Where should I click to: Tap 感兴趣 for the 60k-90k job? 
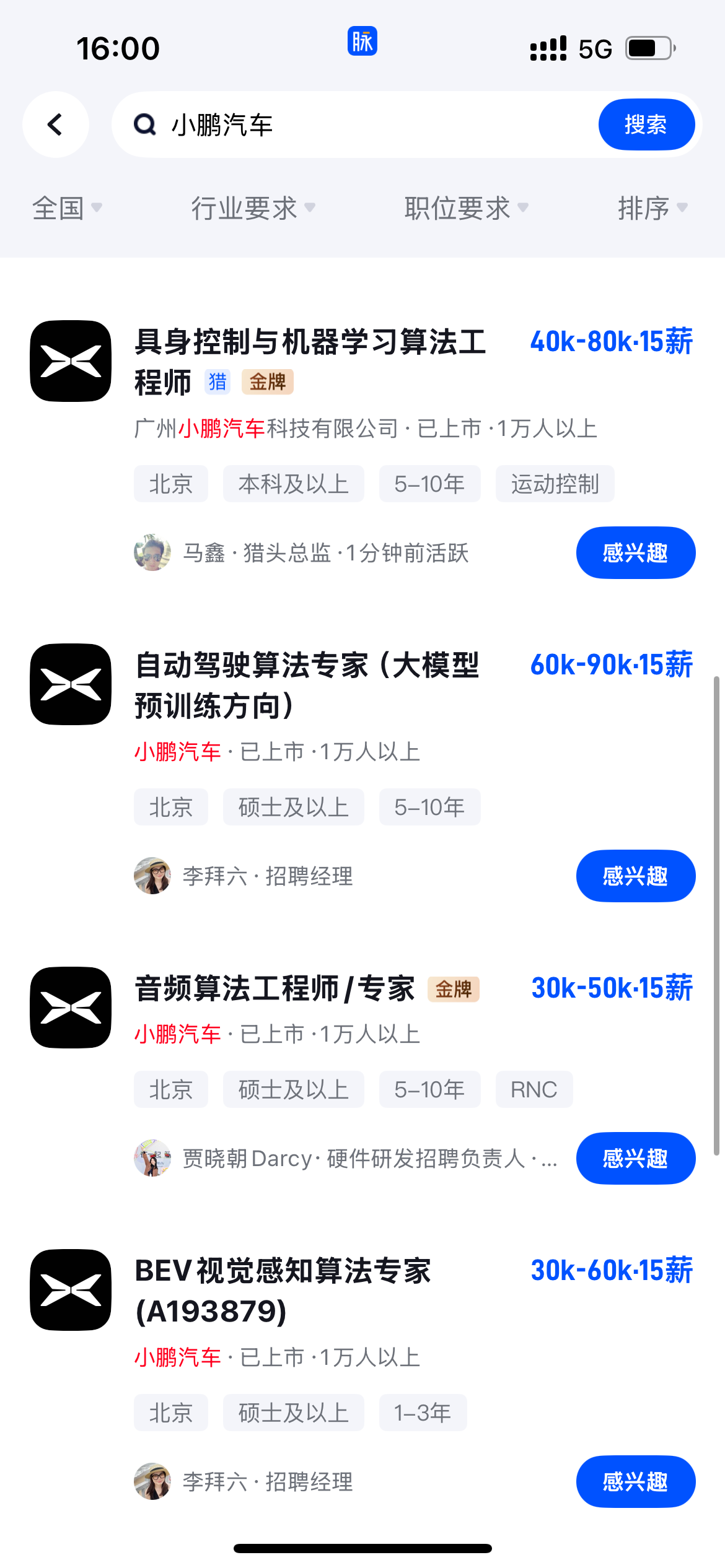coord(635,876)
